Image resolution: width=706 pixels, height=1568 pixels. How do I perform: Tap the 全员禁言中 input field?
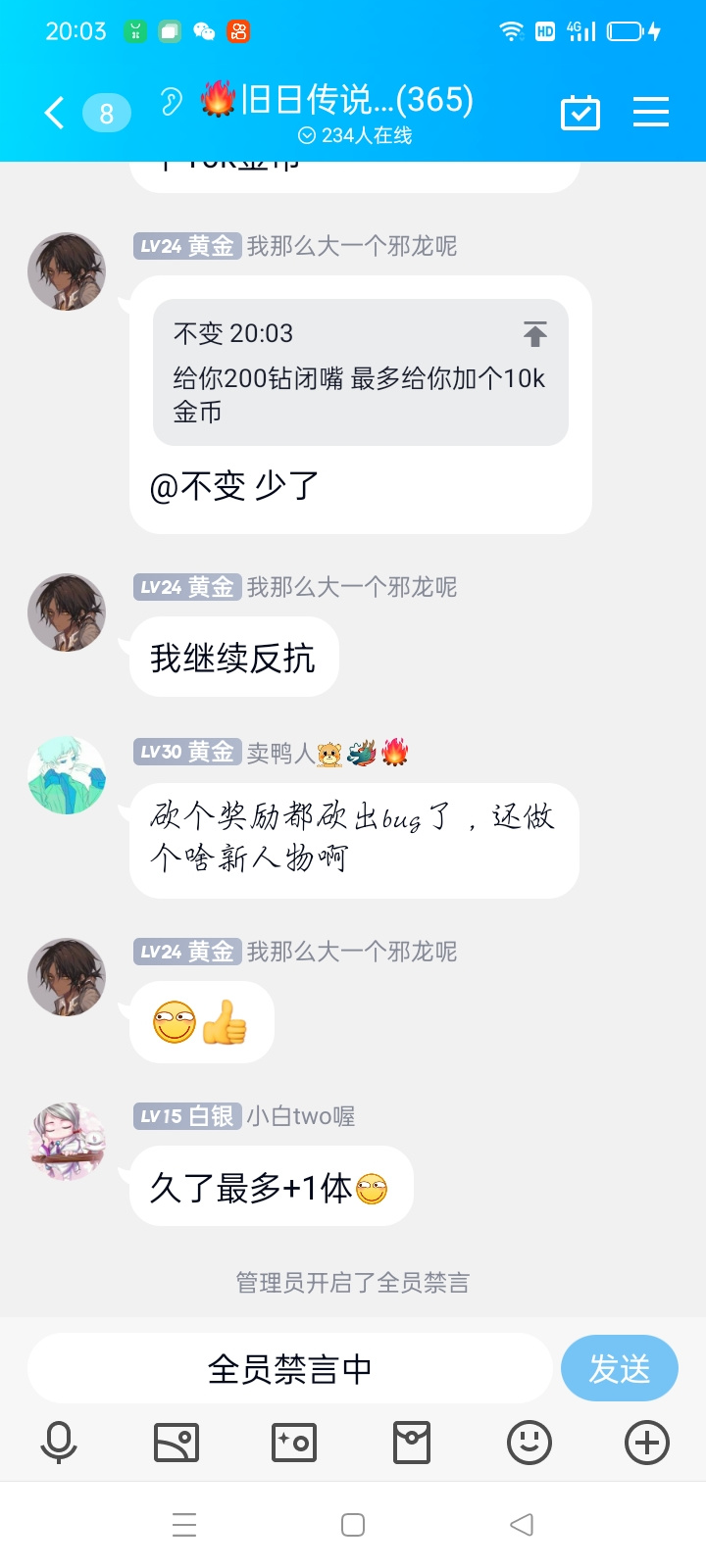point(290,1368)
